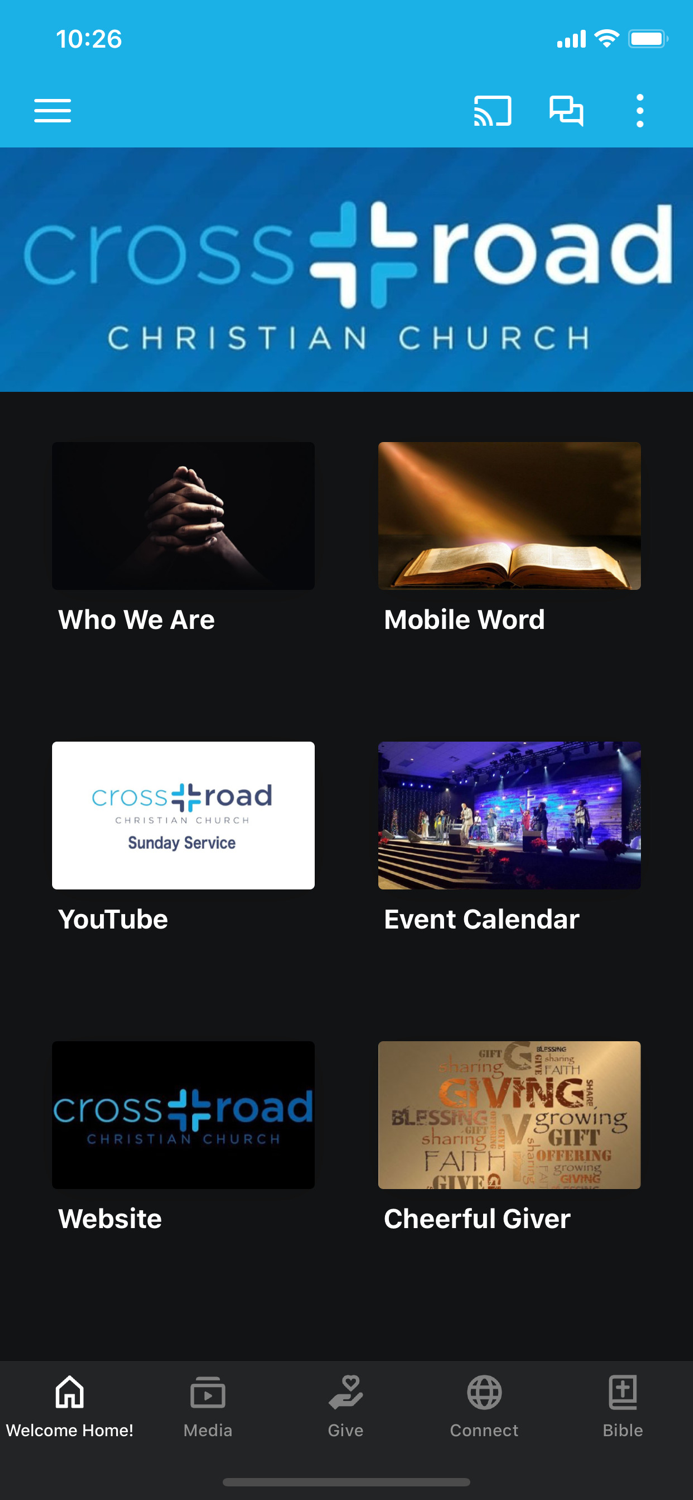
Task: Open the chat messages icon
Action: pyautogui.click(x=566, y=110)
